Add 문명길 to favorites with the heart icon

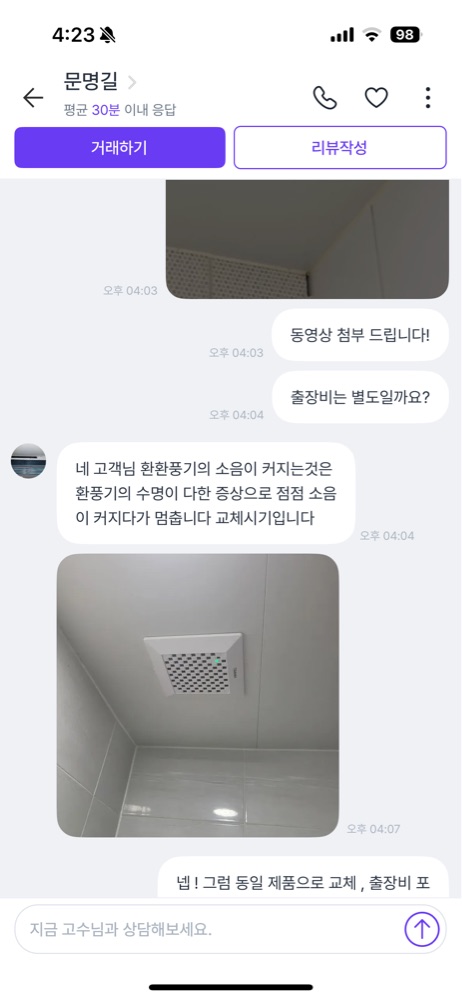376,98
